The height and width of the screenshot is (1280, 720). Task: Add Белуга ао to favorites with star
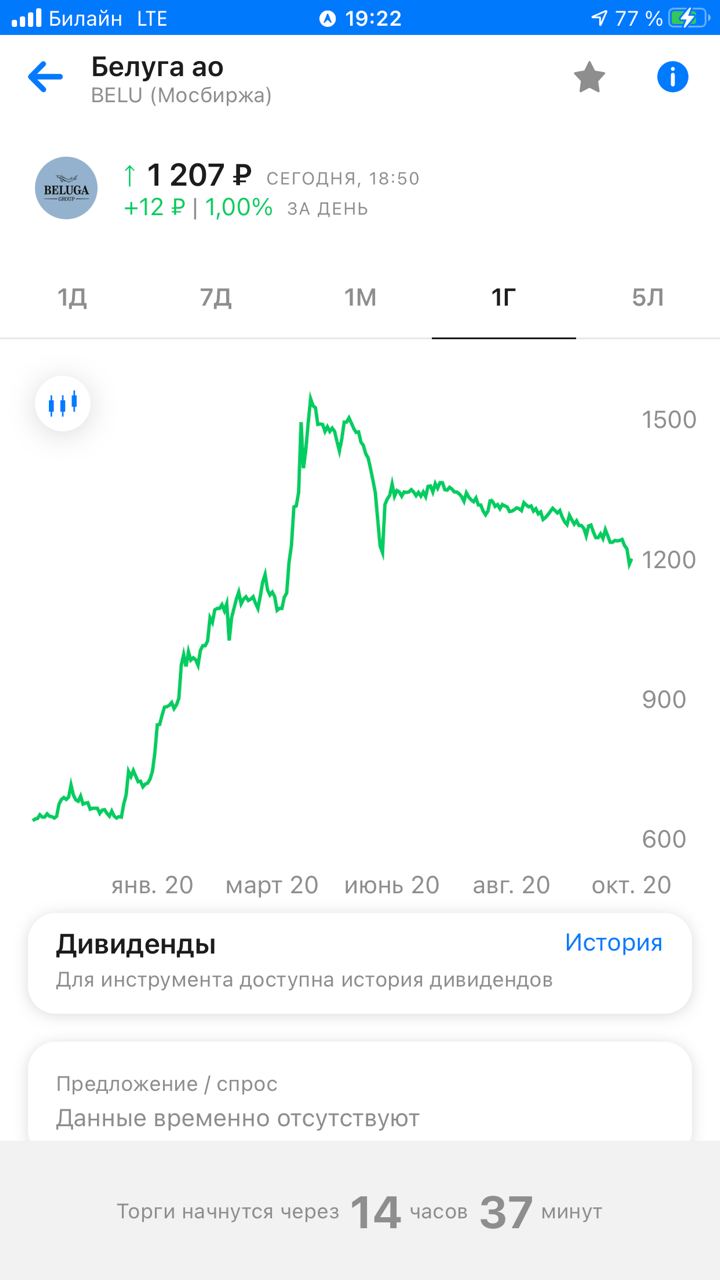click(590, 77)
